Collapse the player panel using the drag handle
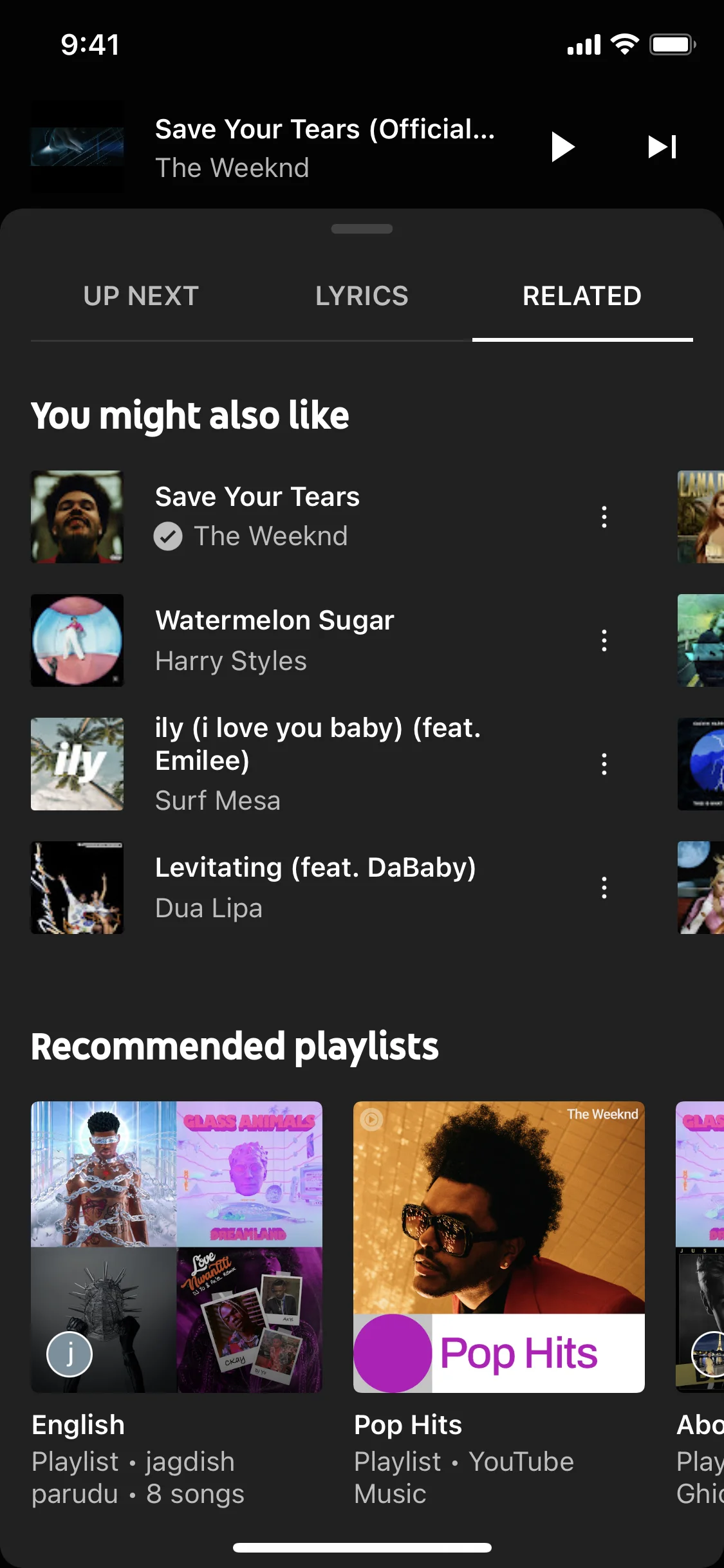Image resolution: width=724 pixels, height=1568 pixels. (362, 228)
